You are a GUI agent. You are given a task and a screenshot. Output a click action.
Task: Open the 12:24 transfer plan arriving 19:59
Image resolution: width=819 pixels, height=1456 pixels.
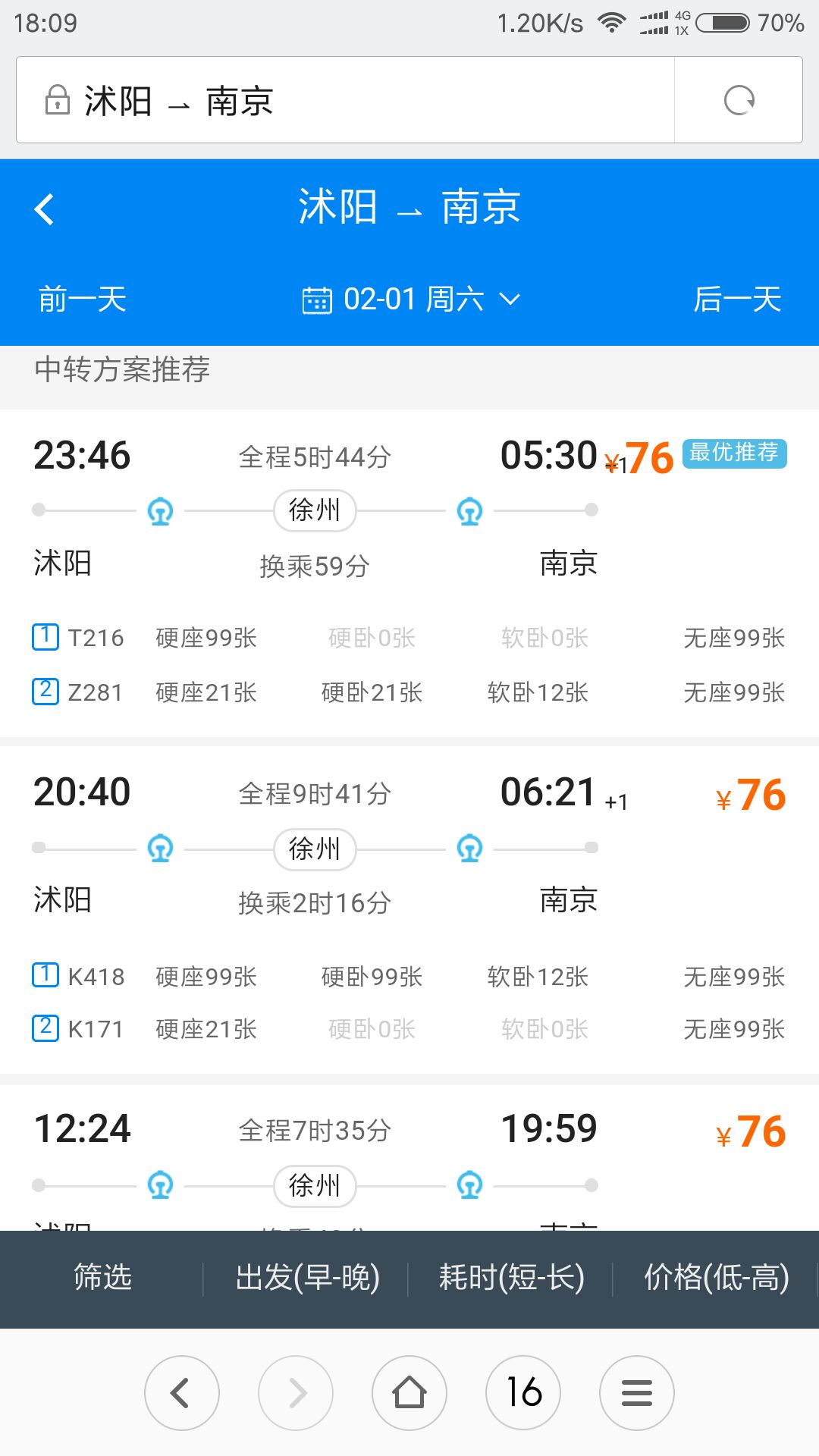[x=409, y=1158]
